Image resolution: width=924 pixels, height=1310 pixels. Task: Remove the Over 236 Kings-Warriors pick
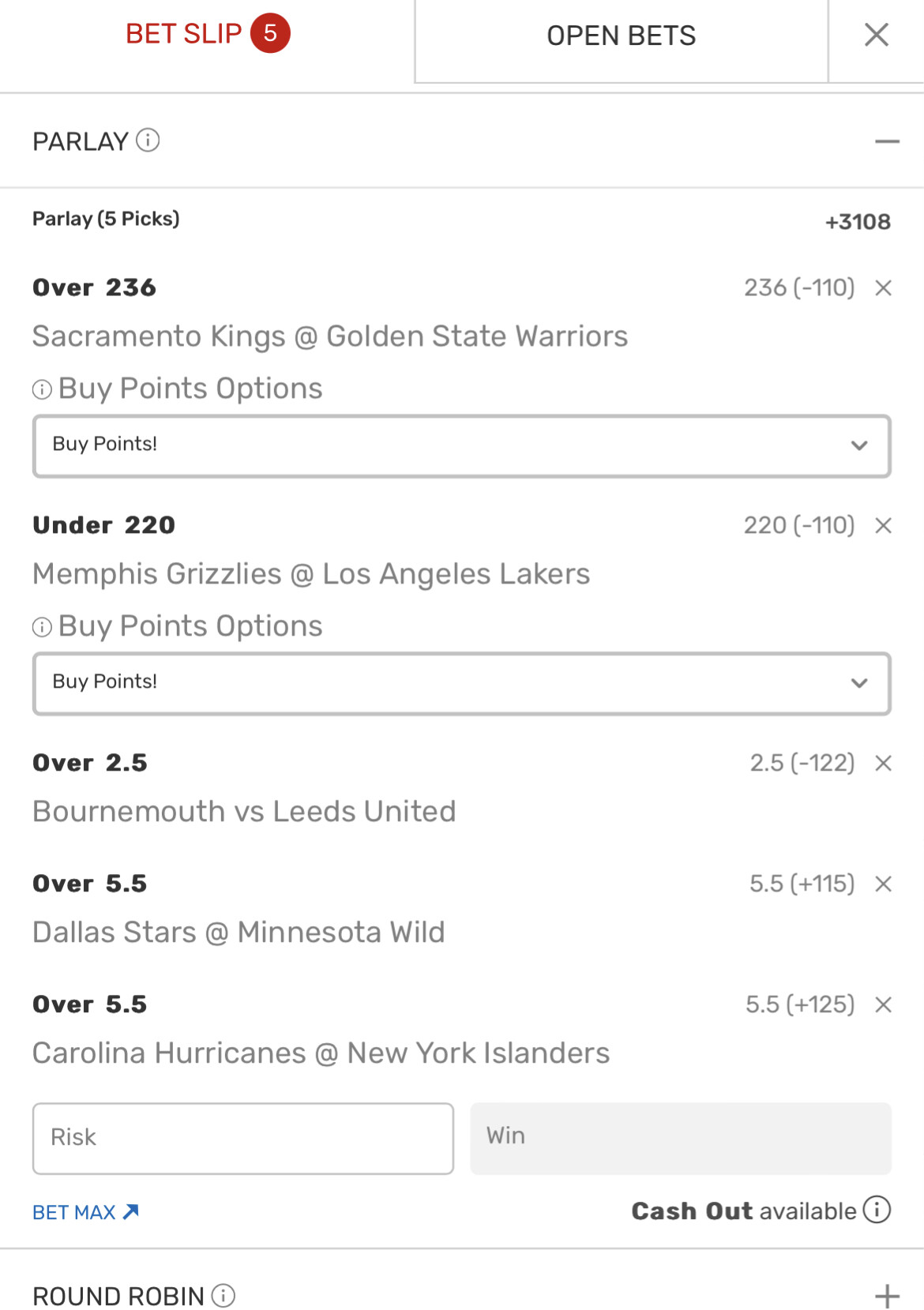point(883,288)
